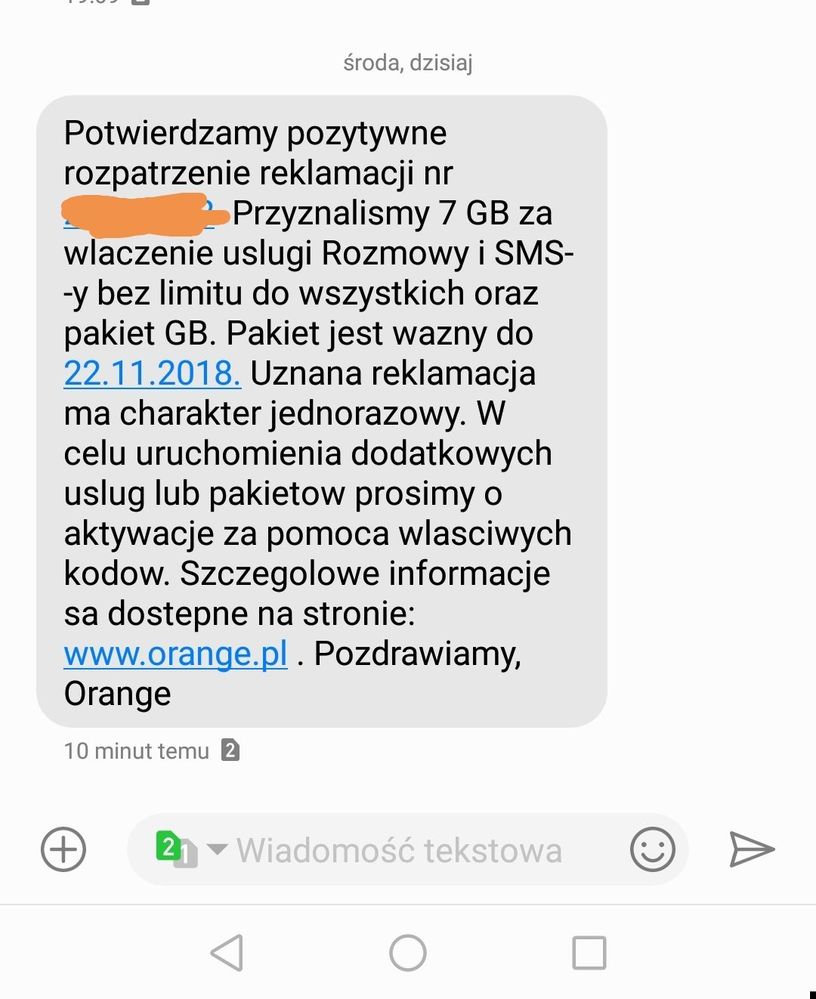Image resolution: width=816 pixels, height=999 pixels.
Task: Open recent apps overview
Action: pyautogui.click(x=588, y=952)
